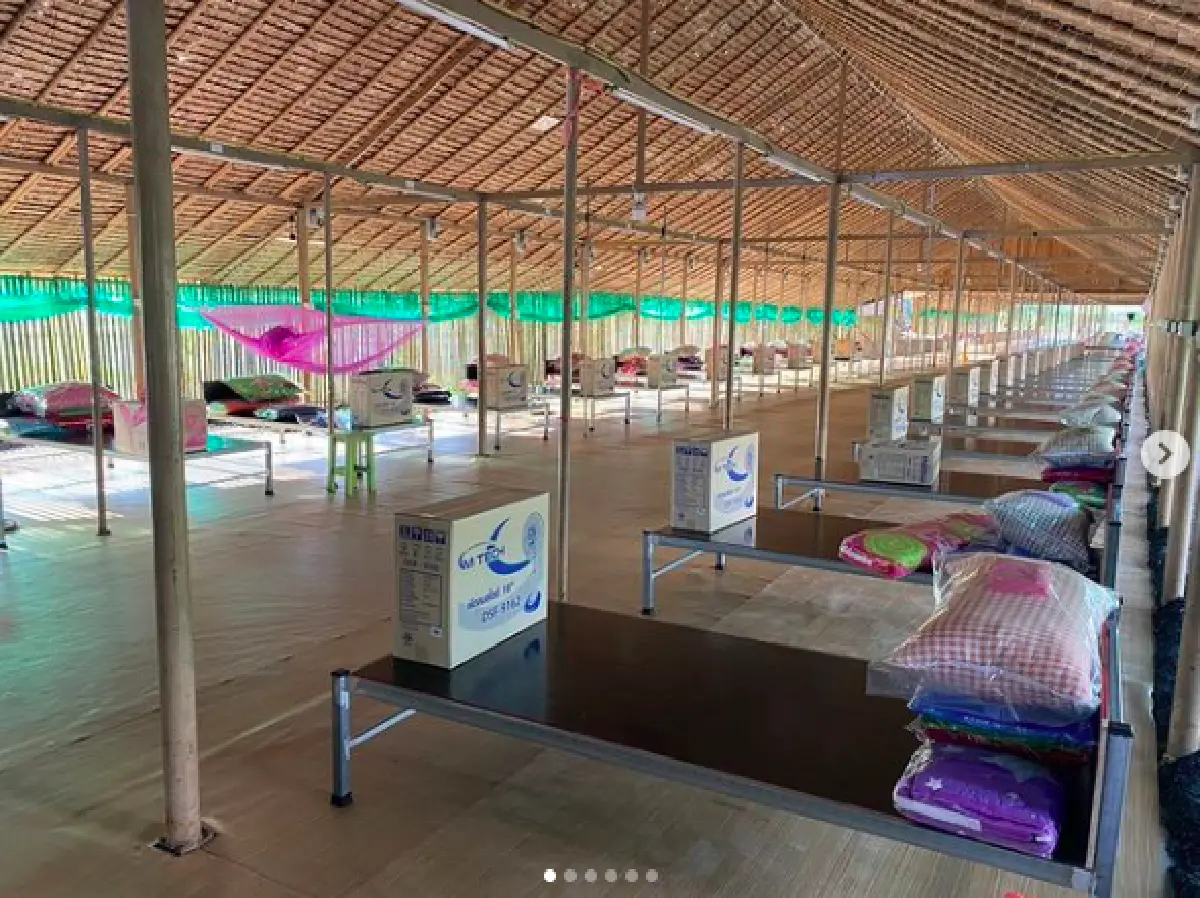Go to the next photo in carousel
The image size is (1200, 898).
pos(1165,454)
